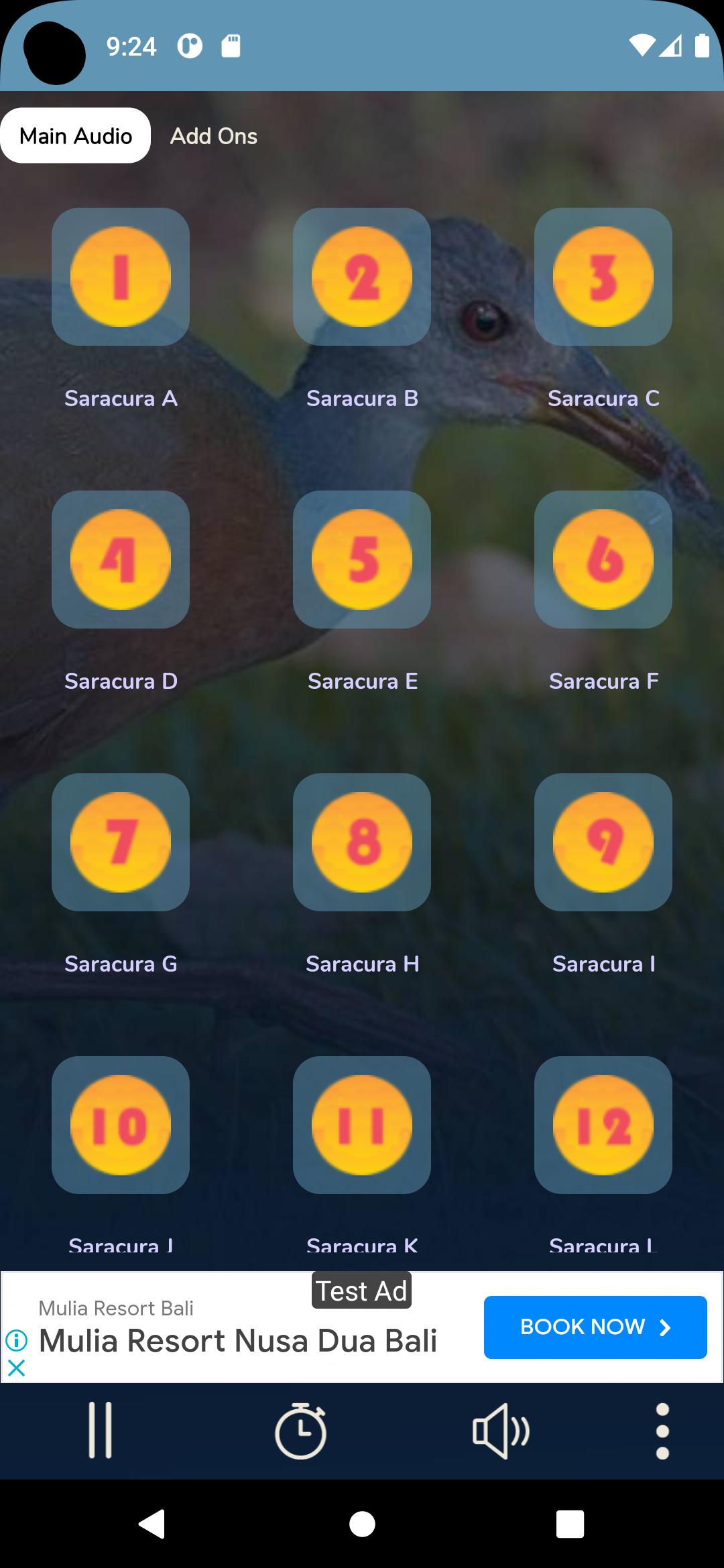Tap Book Now on the Mulia Resort ad
The image size is (724, 1568).
click(x=595, y=1327)
